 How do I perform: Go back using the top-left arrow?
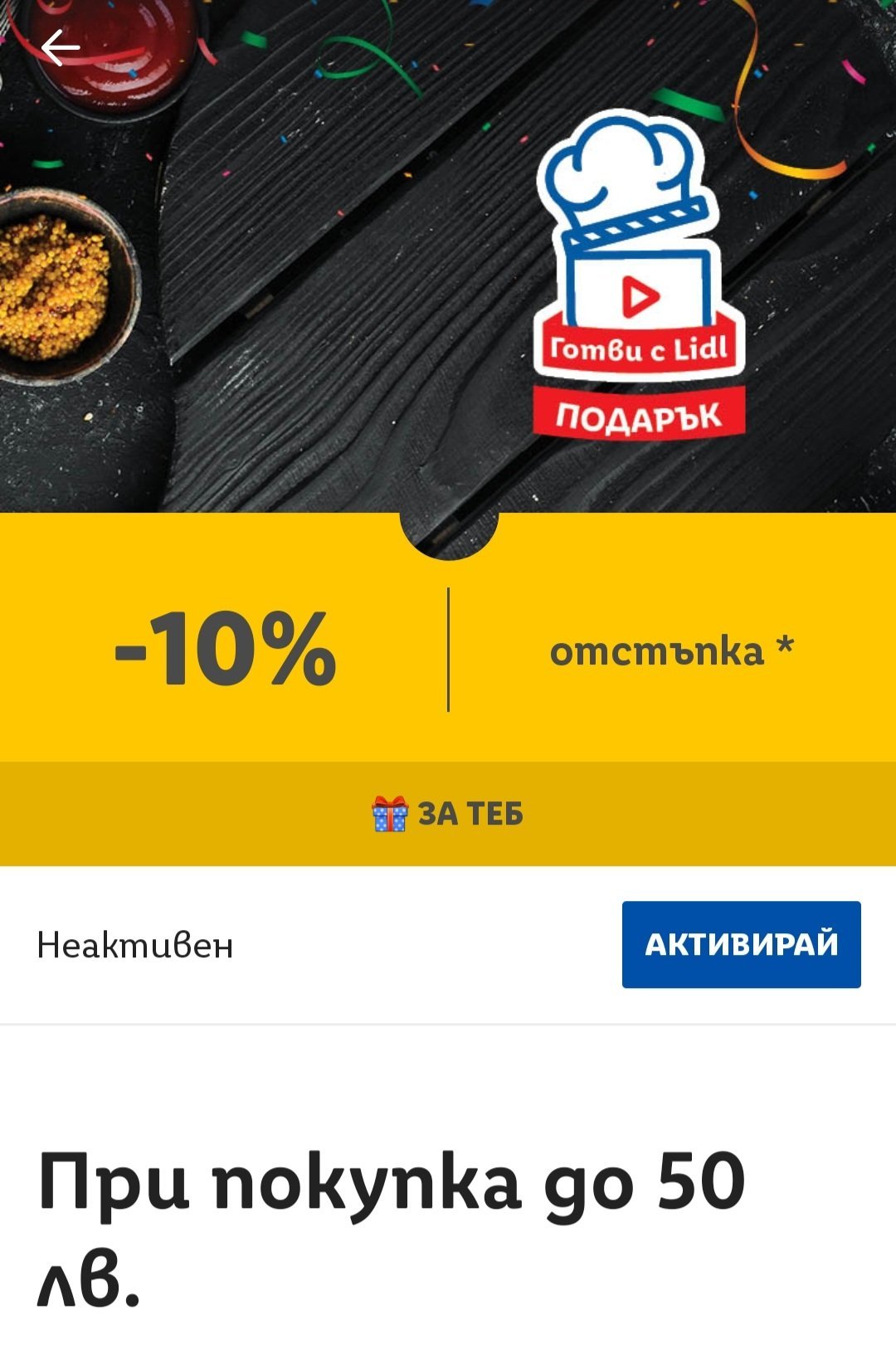60,47
